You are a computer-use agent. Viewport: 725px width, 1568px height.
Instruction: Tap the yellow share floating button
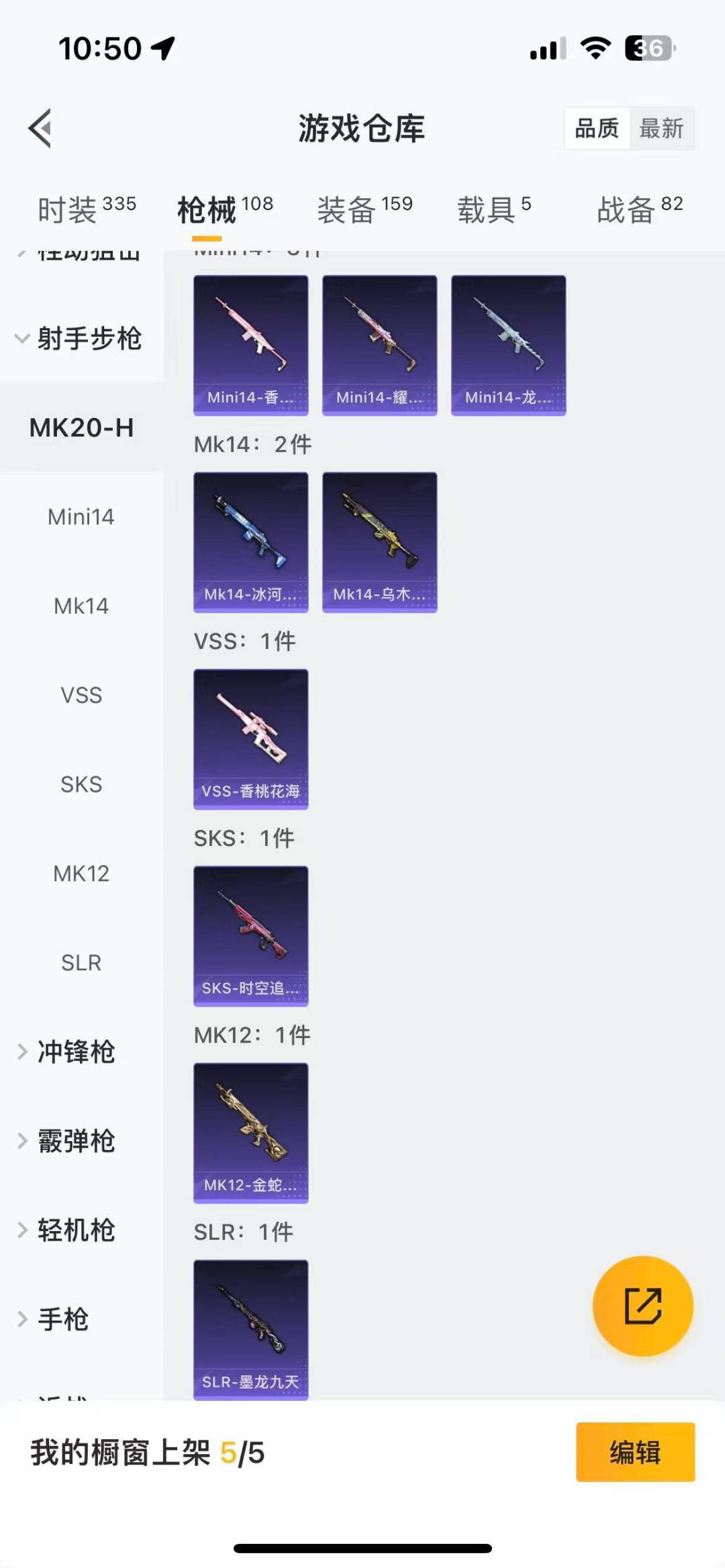click(642, 1306)
